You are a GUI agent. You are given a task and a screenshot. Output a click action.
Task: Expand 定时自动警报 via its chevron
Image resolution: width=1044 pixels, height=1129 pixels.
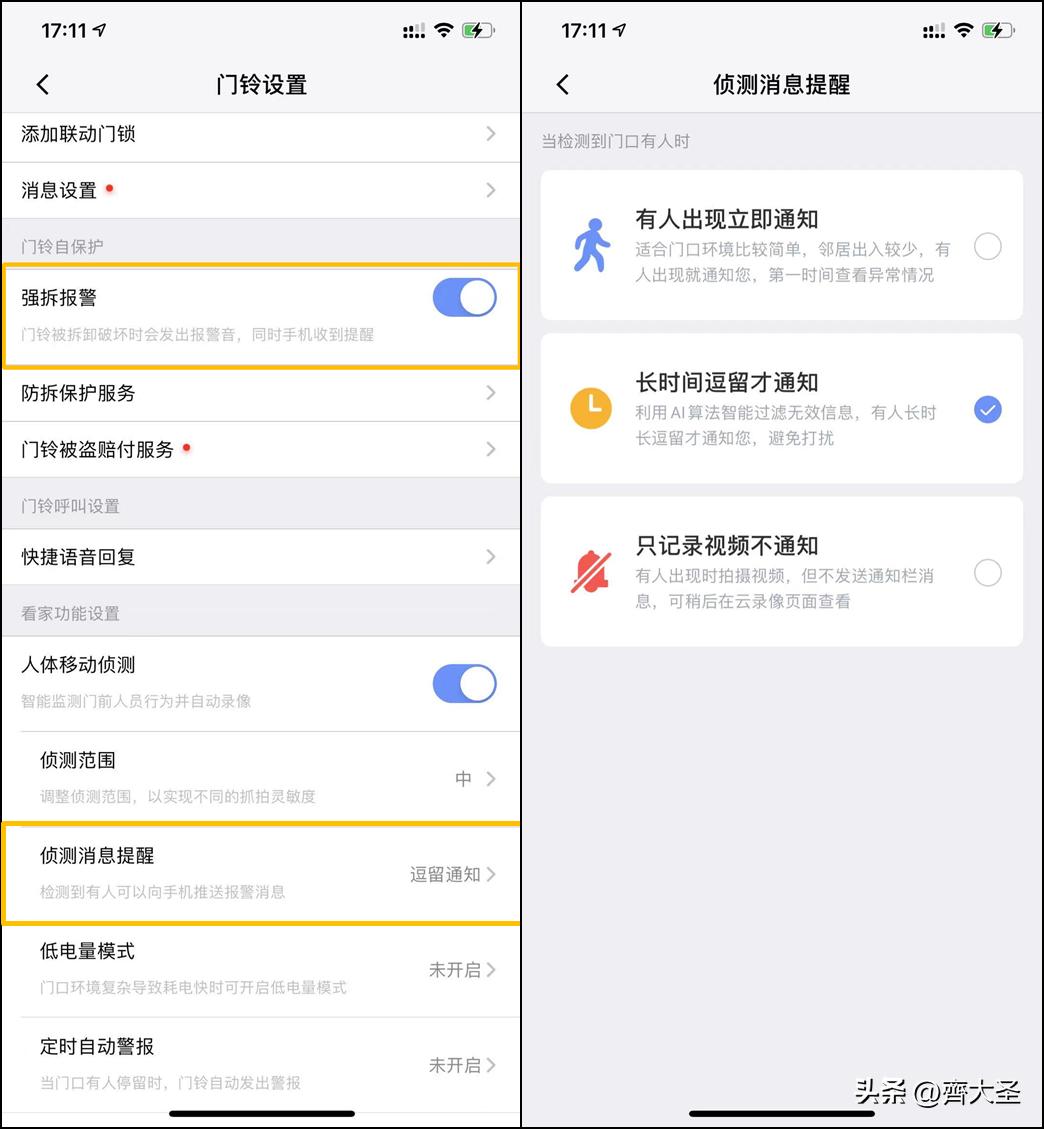coord(490,1065)
